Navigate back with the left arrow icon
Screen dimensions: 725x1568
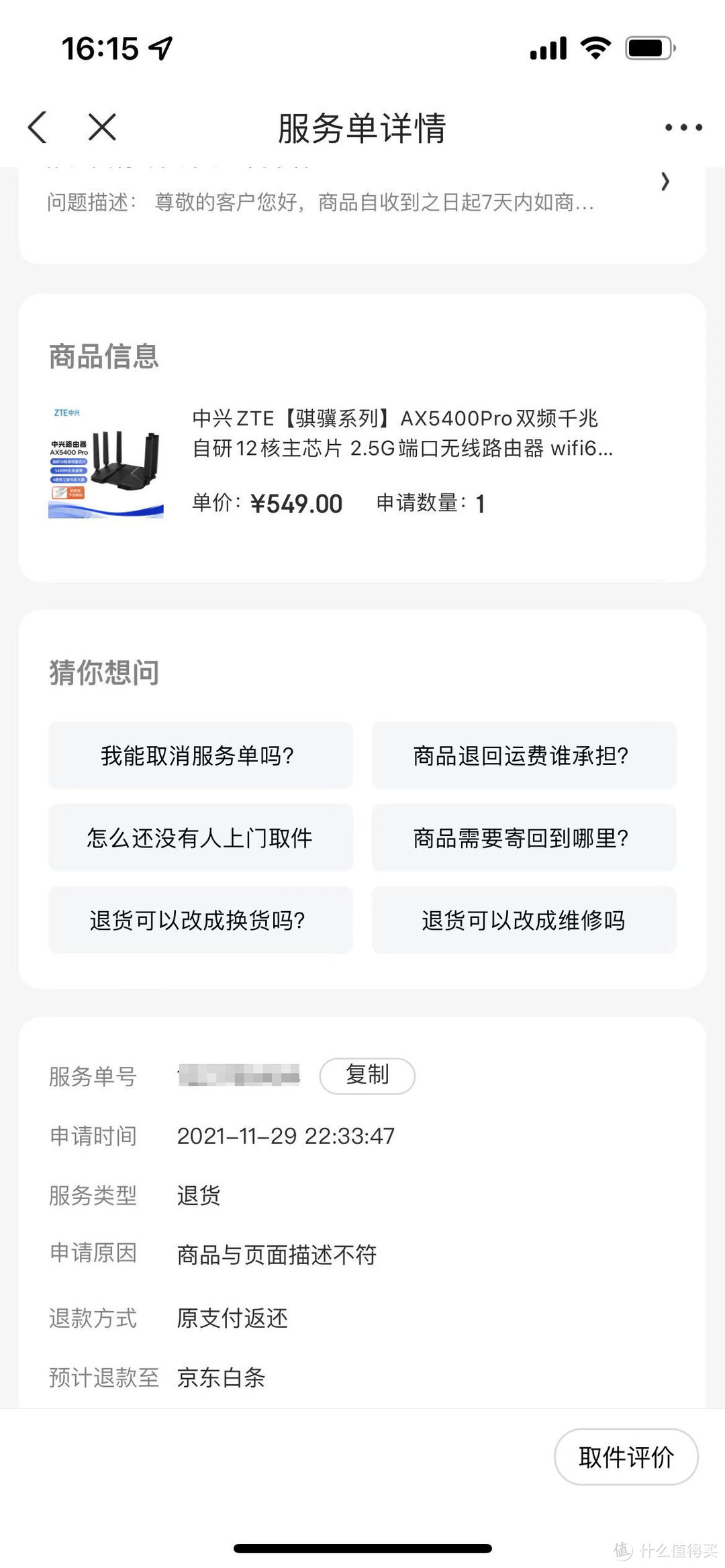pyautogui.click(x=38, y=127)
